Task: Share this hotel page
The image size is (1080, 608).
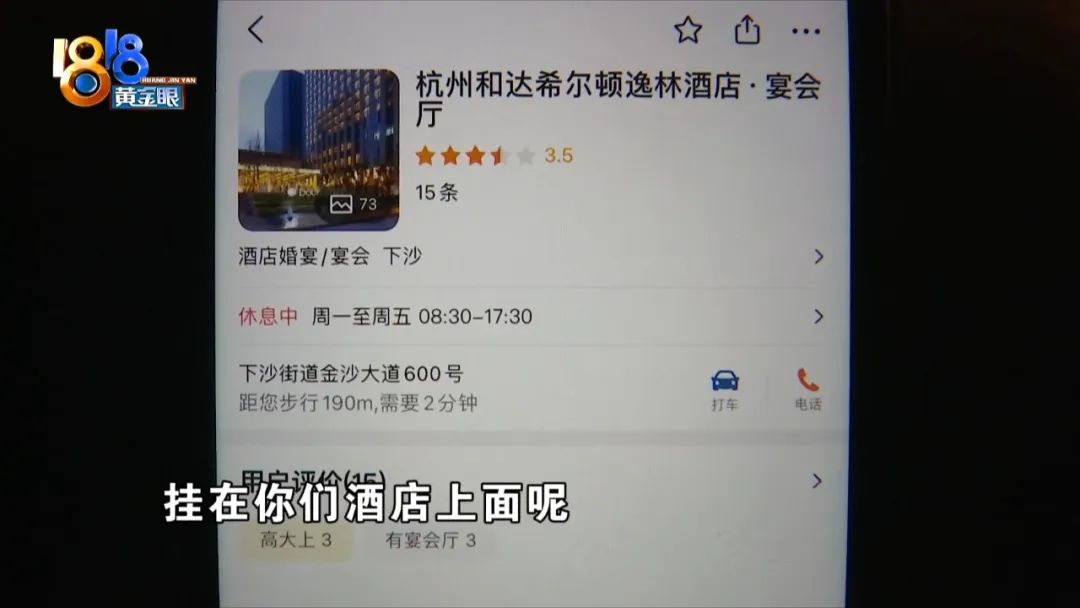Action: pyautogui.click(x=747, y=30)
